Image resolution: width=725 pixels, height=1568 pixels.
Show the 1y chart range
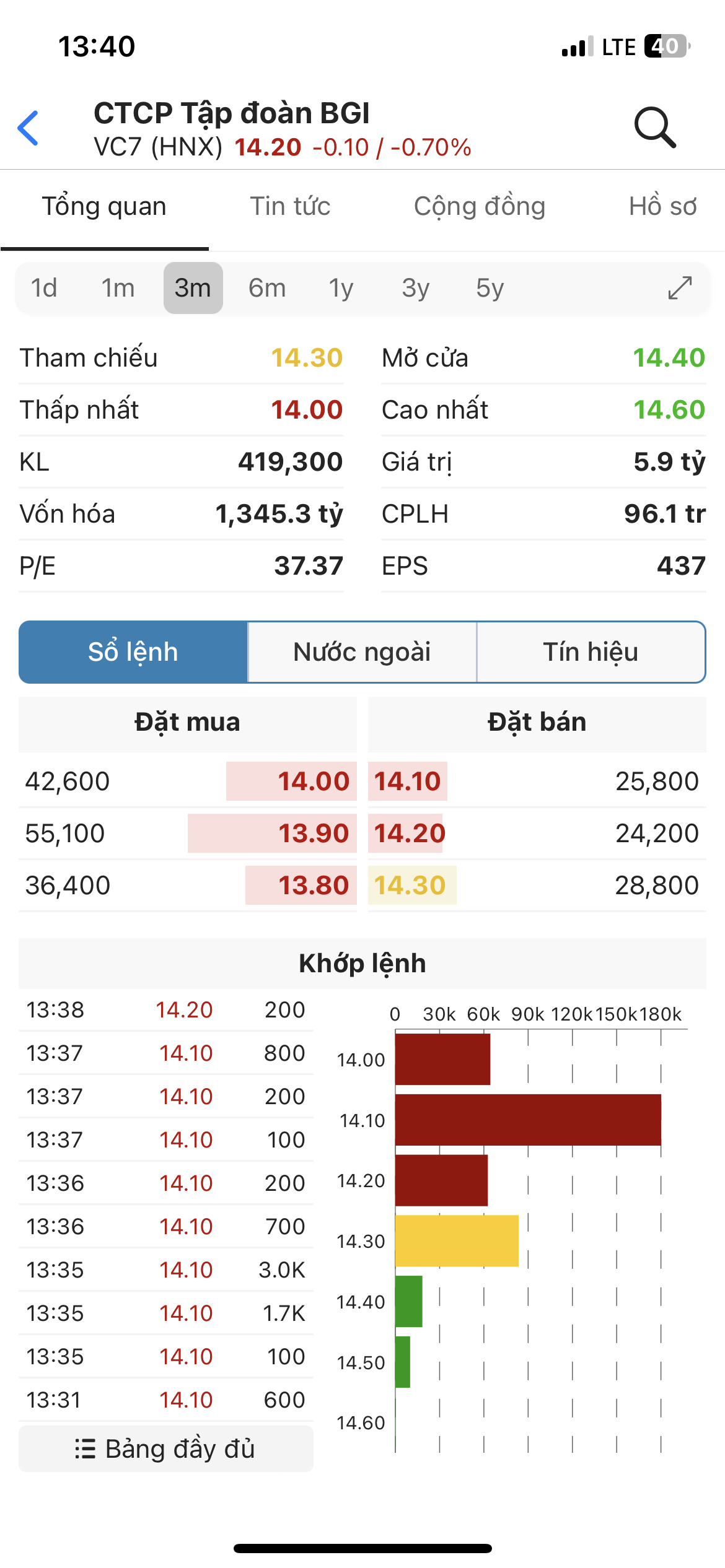341,288
